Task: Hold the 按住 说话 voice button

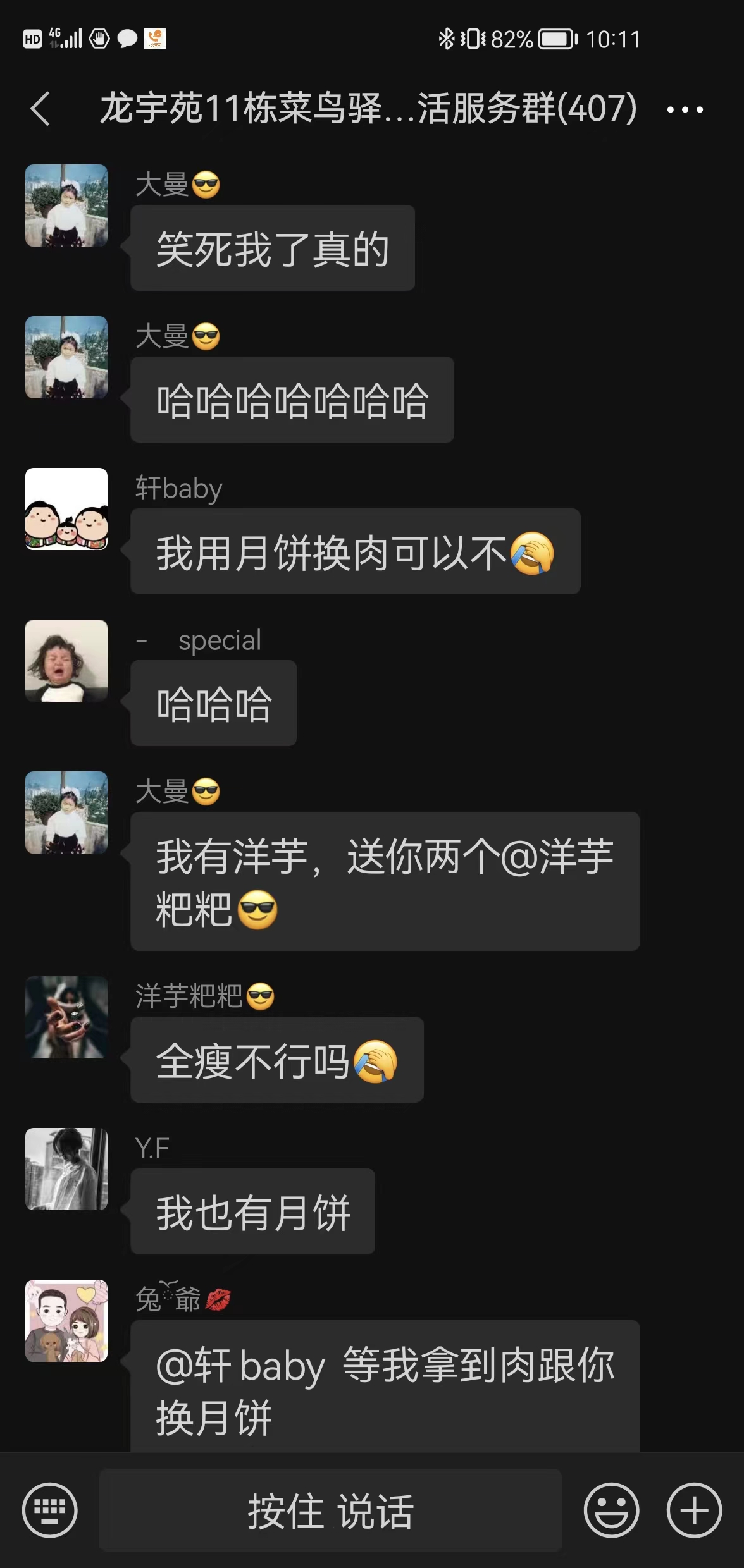Action: (330, 1510)
